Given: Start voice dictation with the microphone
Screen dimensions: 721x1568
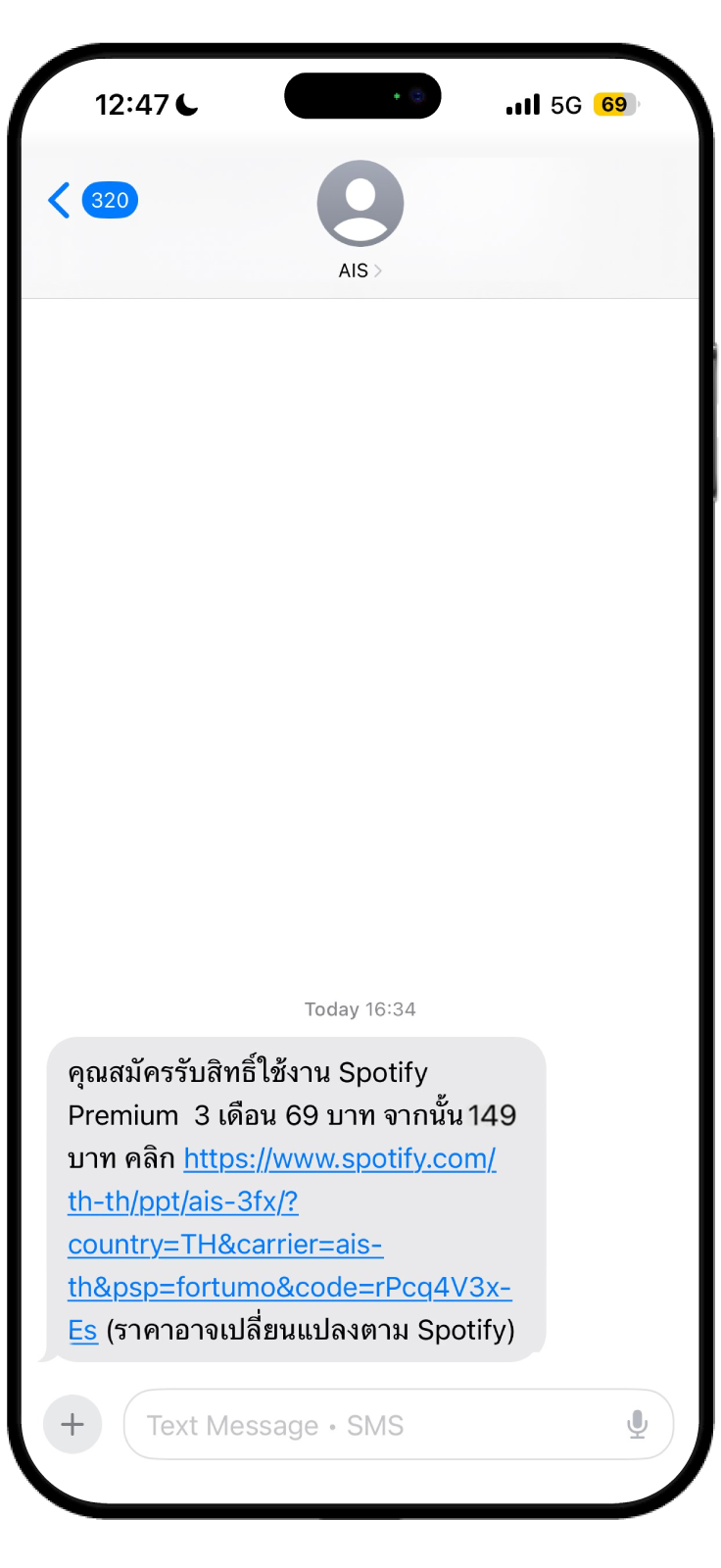Looking at the screenshot, I should point(637,1424).
